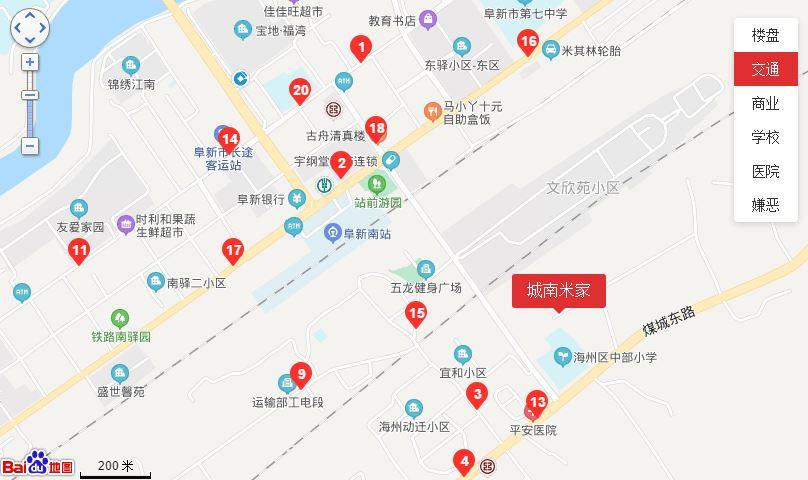Select the 嫌恶 category

[x=765, y=205]
